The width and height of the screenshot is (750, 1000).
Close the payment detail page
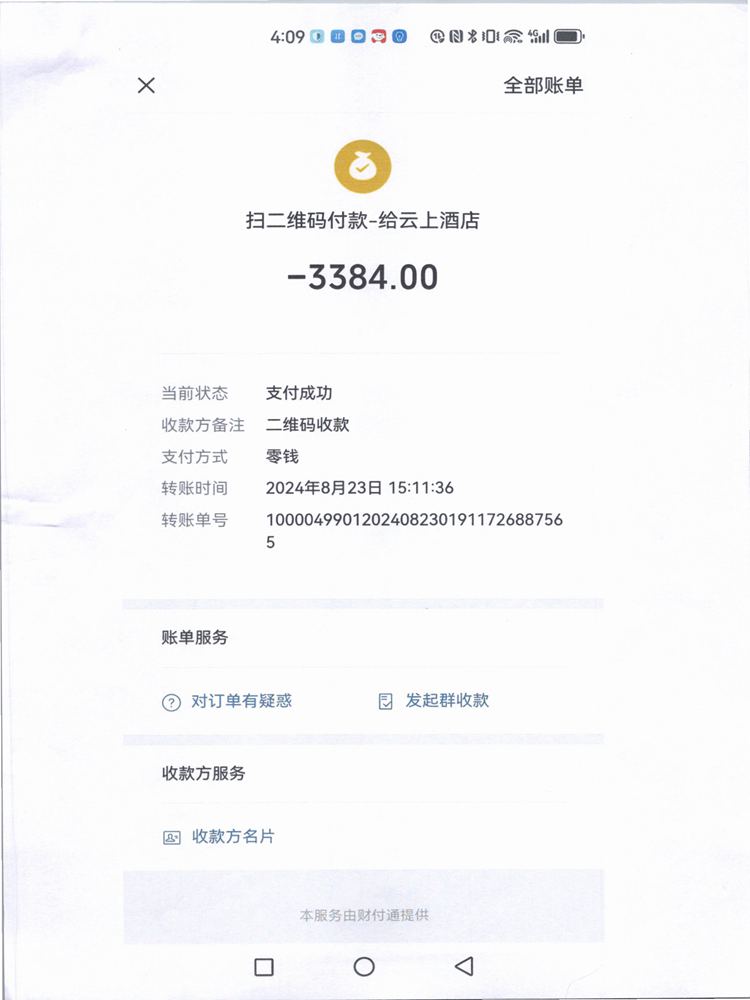[x=146, y=85]
